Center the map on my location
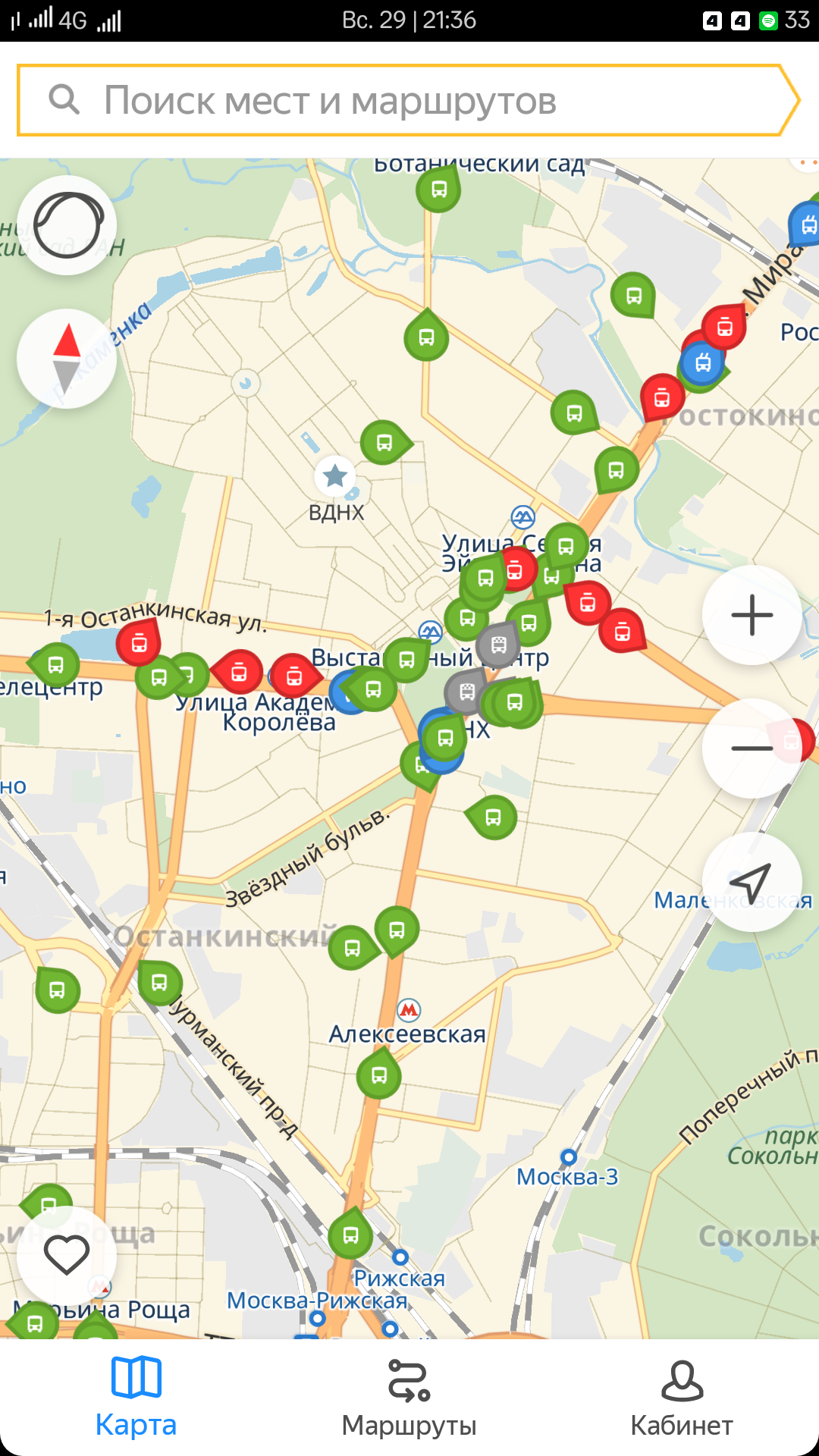 752,881
